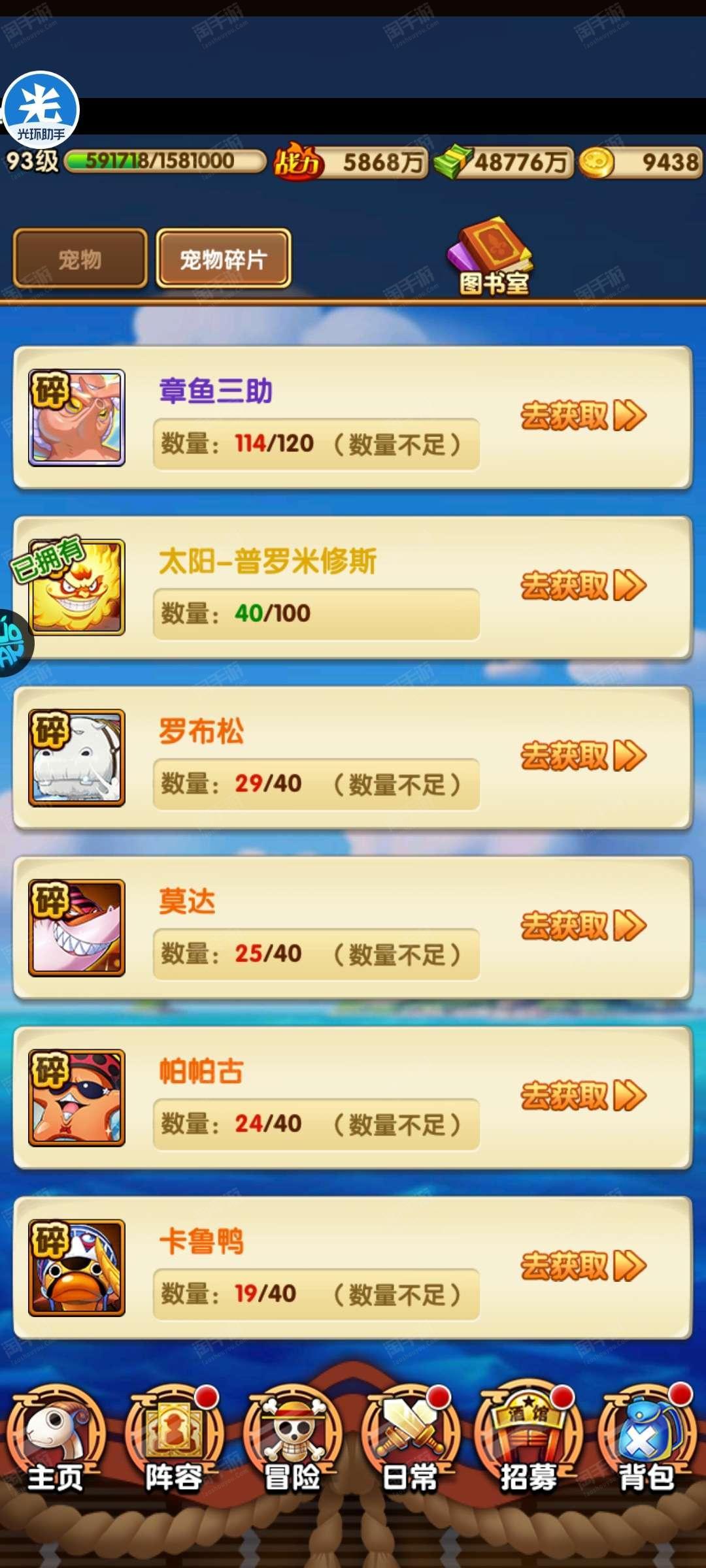Tap 去获取 for 卡鲁鸭

pos(583,1266)
